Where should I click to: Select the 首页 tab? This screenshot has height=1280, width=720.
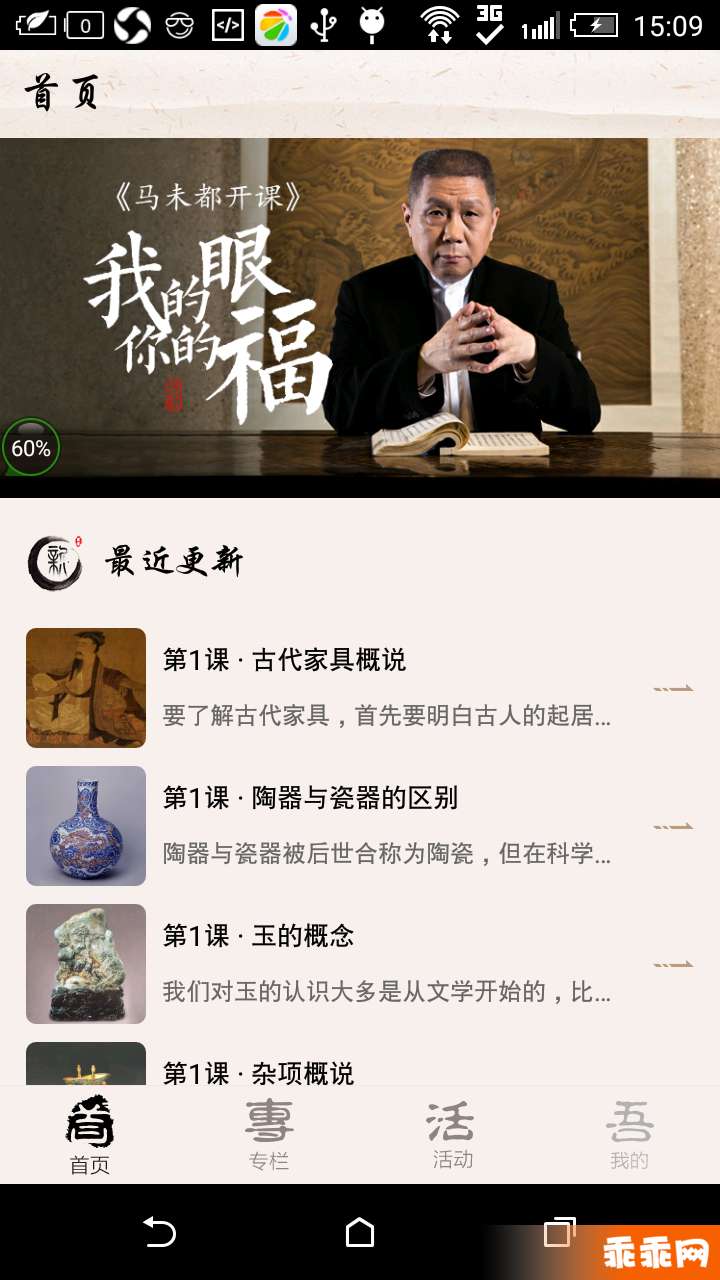click(x=90, y=1134)
